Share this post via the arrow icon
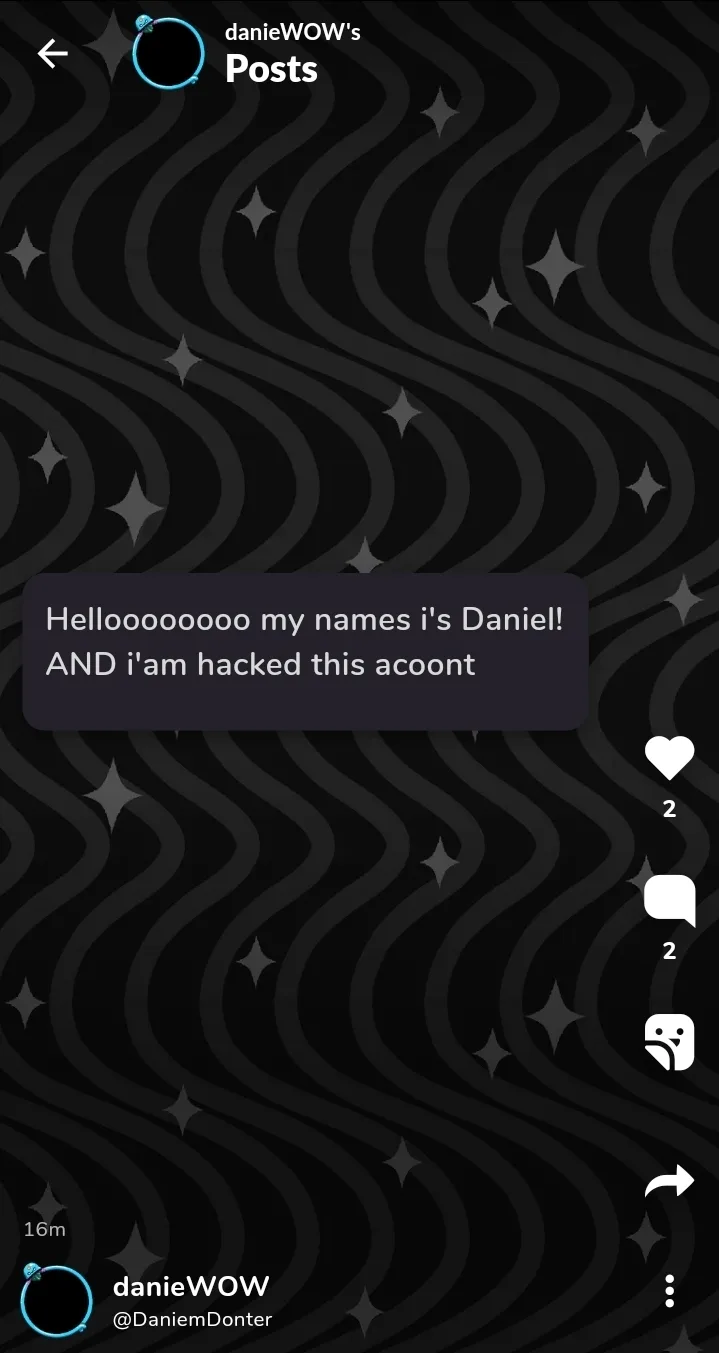This screenshot has height=1353, width=719. [669, 1182]
